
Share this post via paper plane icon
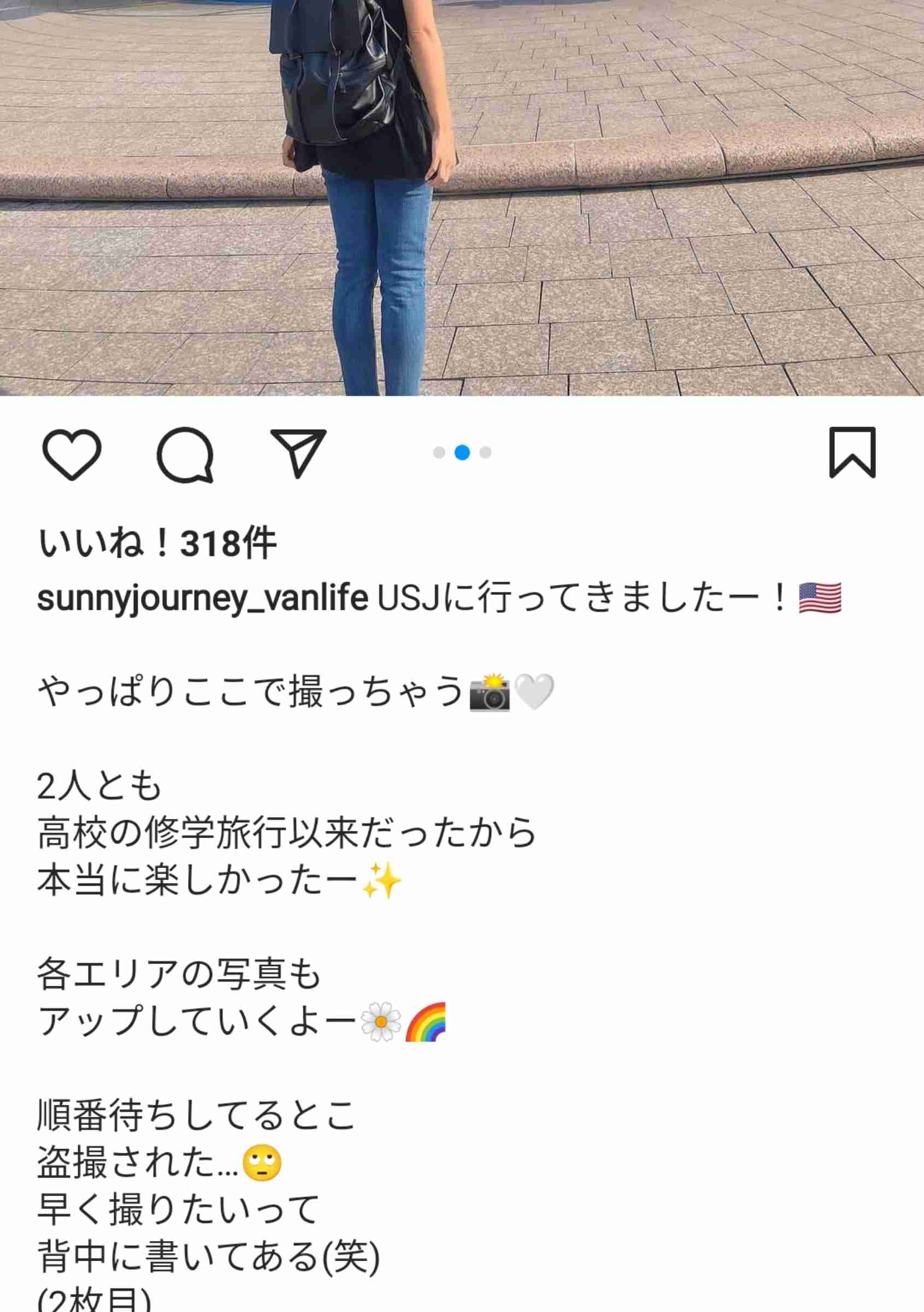click(x=298, y=453)
